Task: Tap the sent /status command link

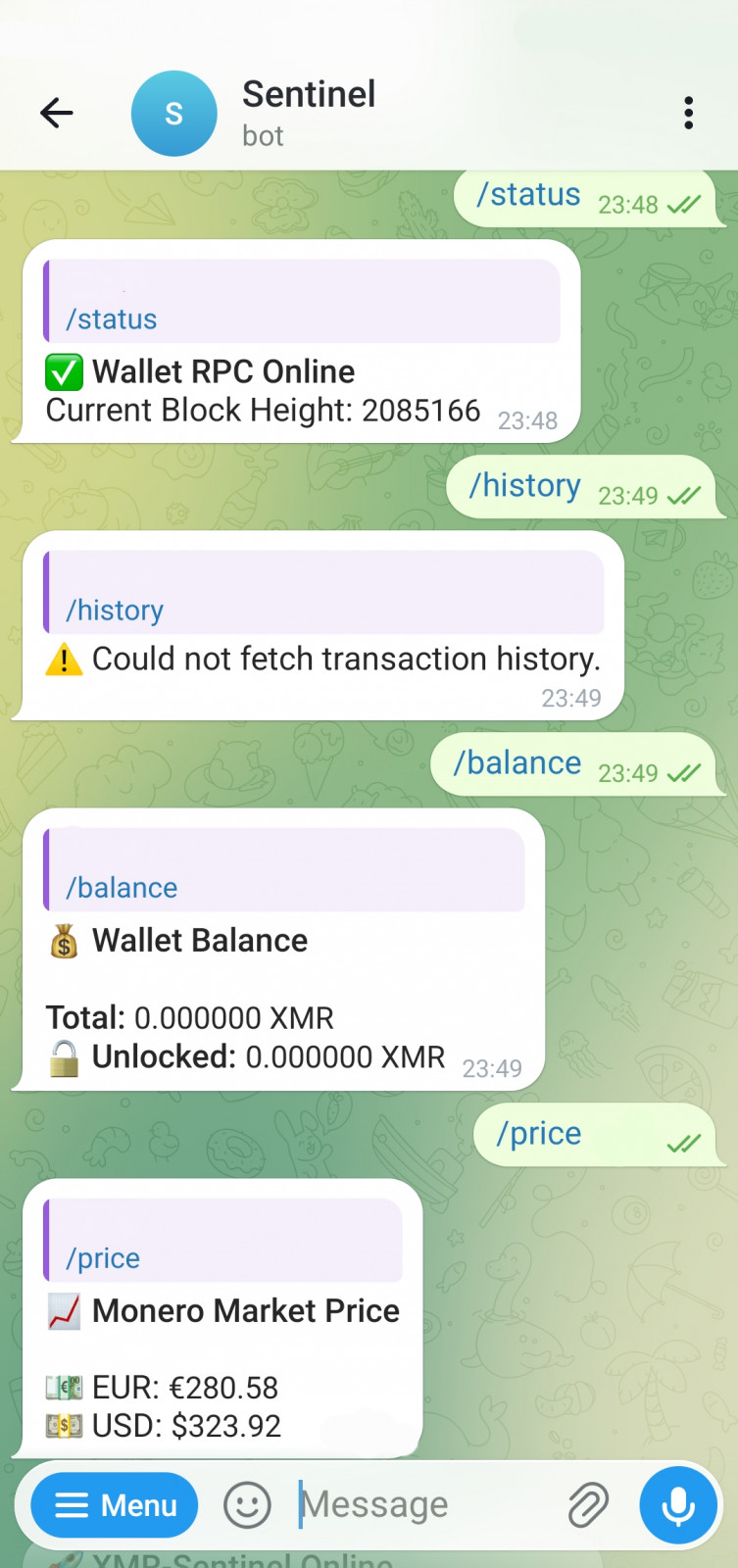Action: 529,195
